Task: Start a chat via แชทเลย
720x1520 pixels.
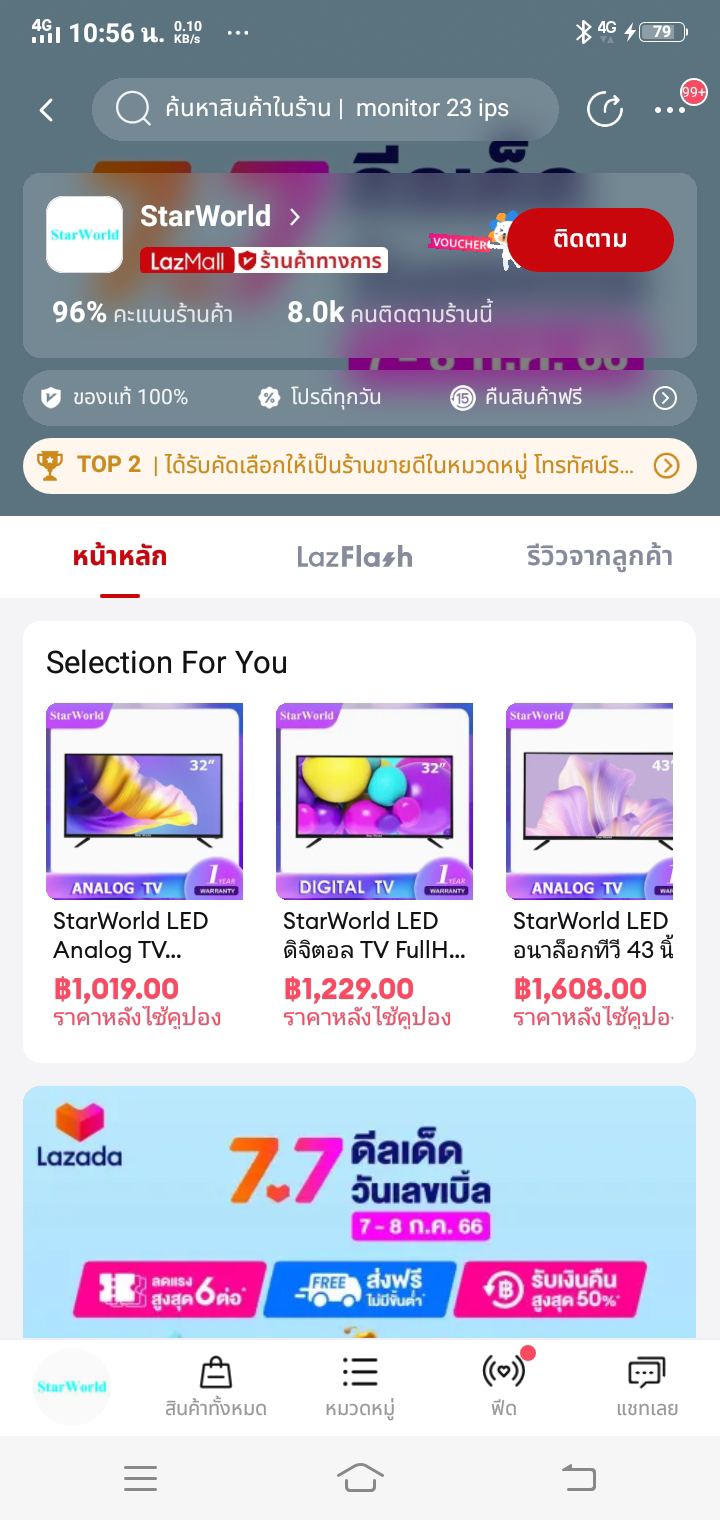Action: [647, 1387]
